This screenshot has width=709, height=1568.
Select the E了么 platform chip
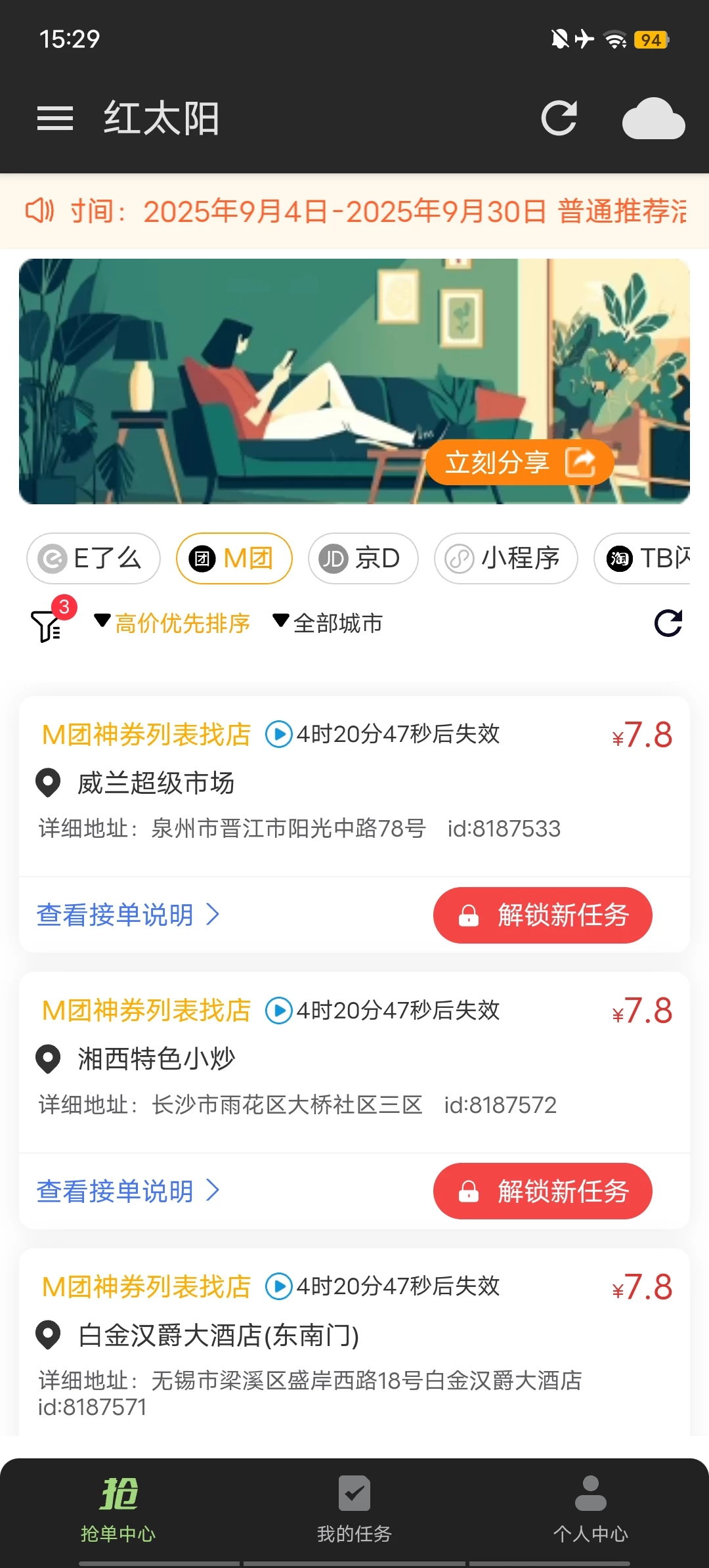click(x=93, y=559)
